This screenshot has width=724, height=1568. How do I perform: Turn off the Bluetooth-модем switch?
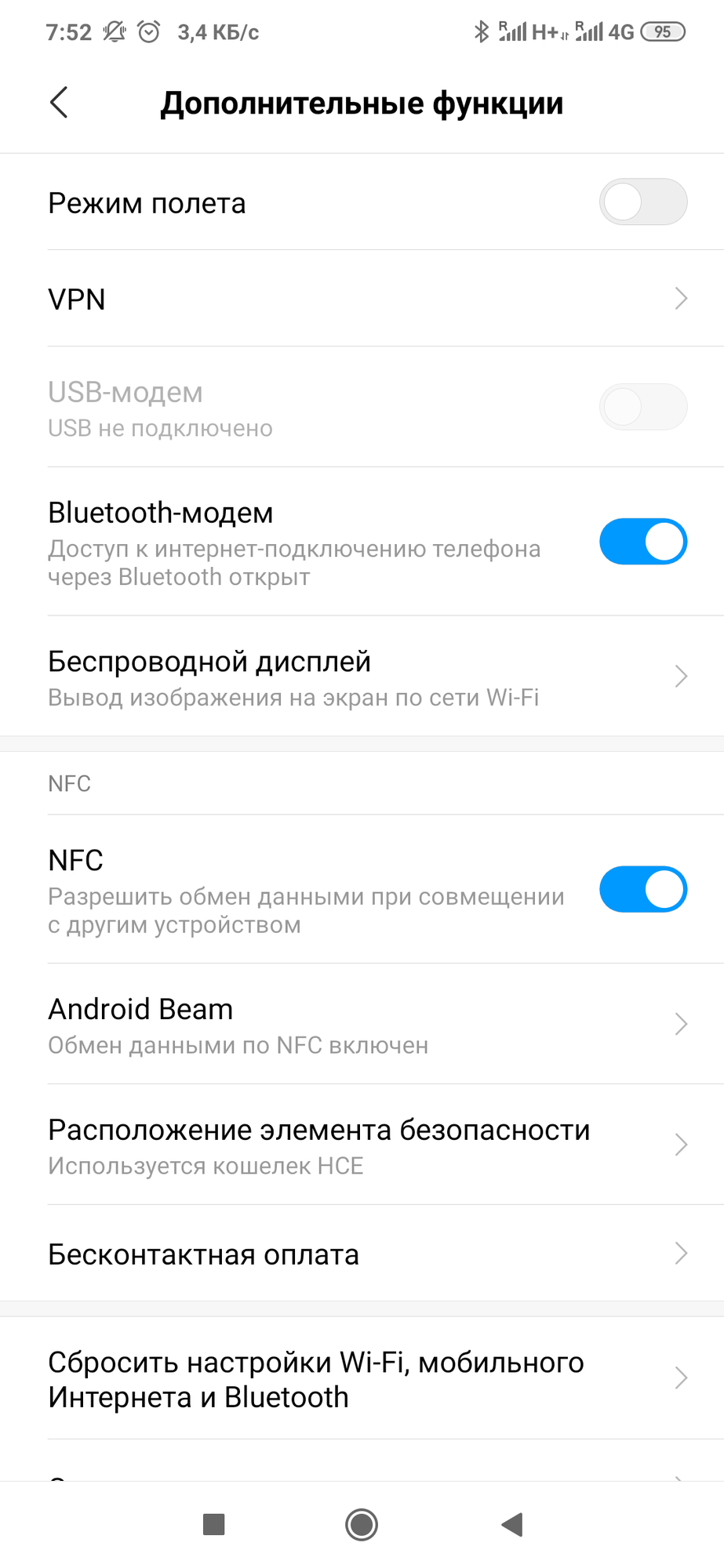(x=643, y=542)
